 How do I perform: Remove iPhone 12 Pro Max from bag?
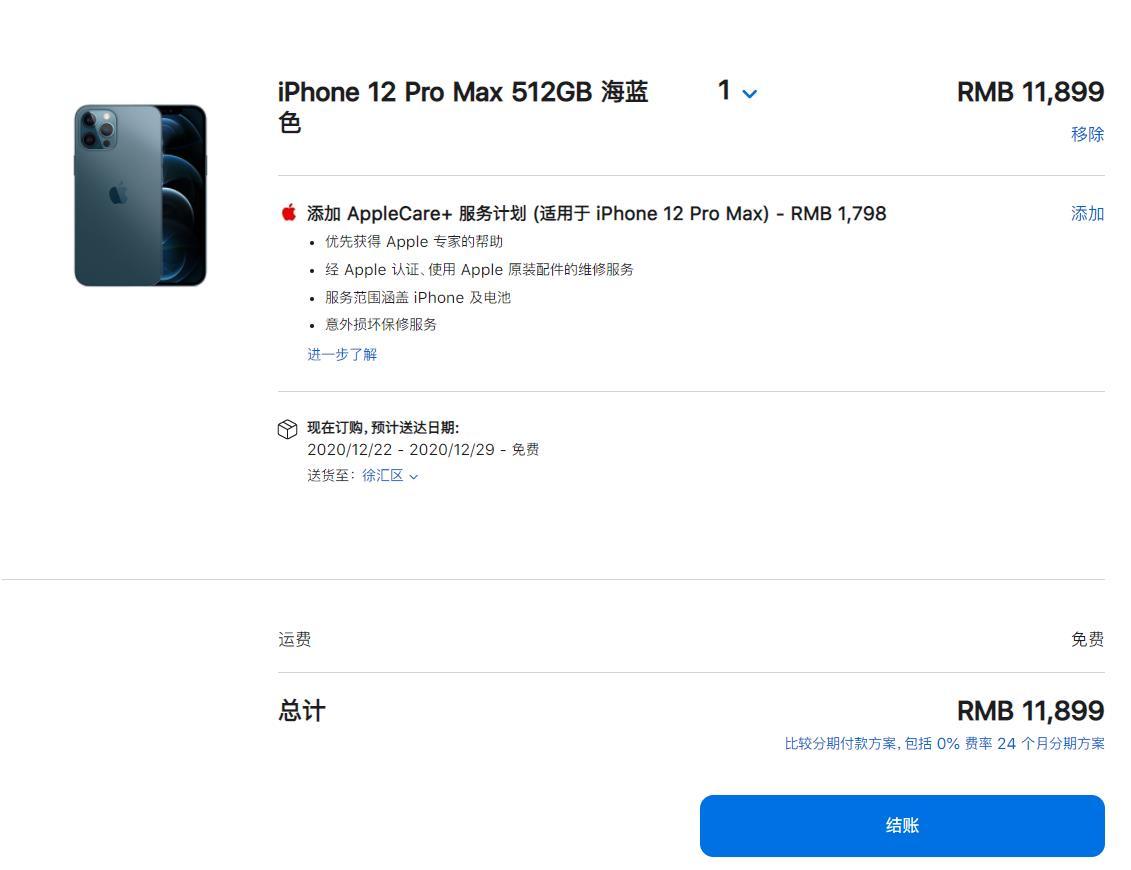coord(1087,134)
